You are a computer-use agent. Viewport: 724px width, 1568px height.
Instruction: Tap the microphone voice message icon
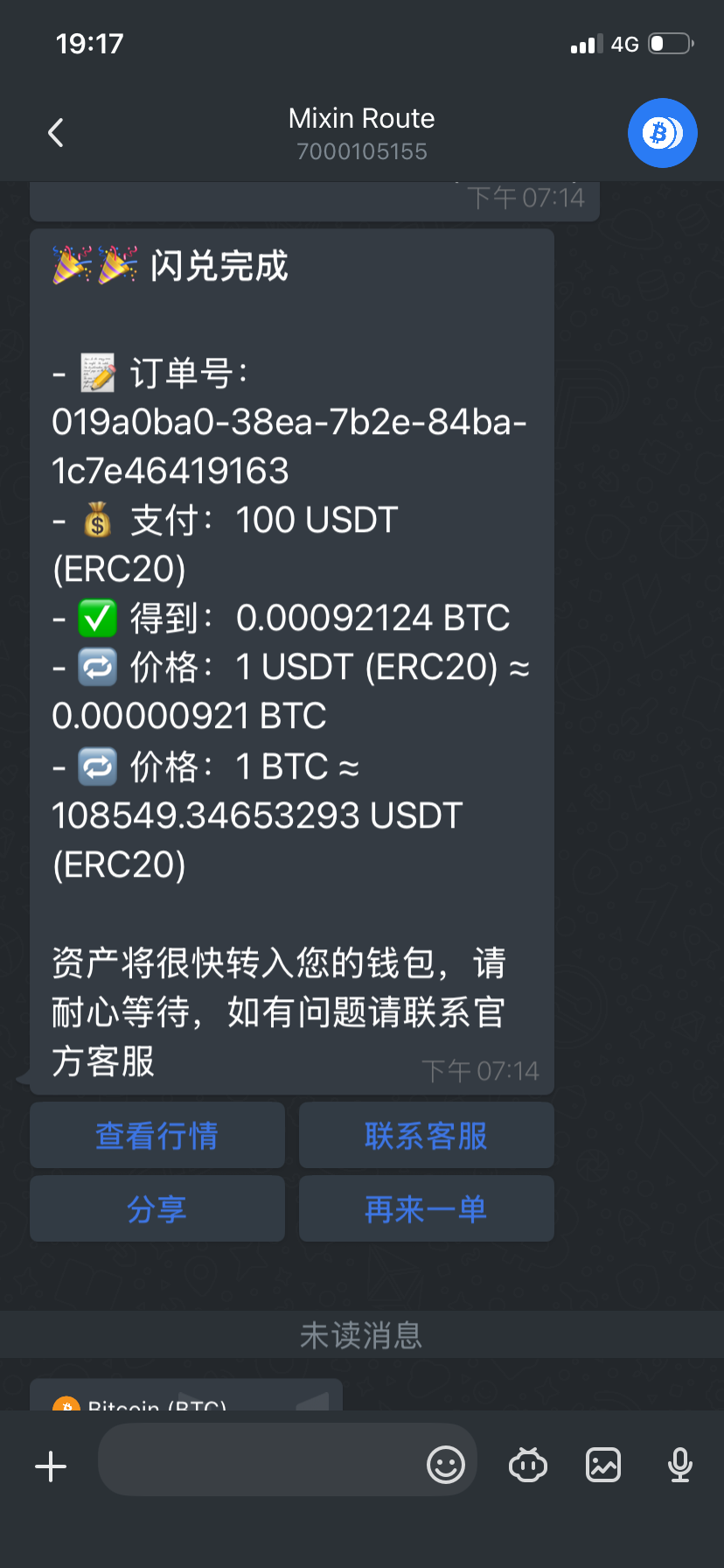(x=679, y=1465)
